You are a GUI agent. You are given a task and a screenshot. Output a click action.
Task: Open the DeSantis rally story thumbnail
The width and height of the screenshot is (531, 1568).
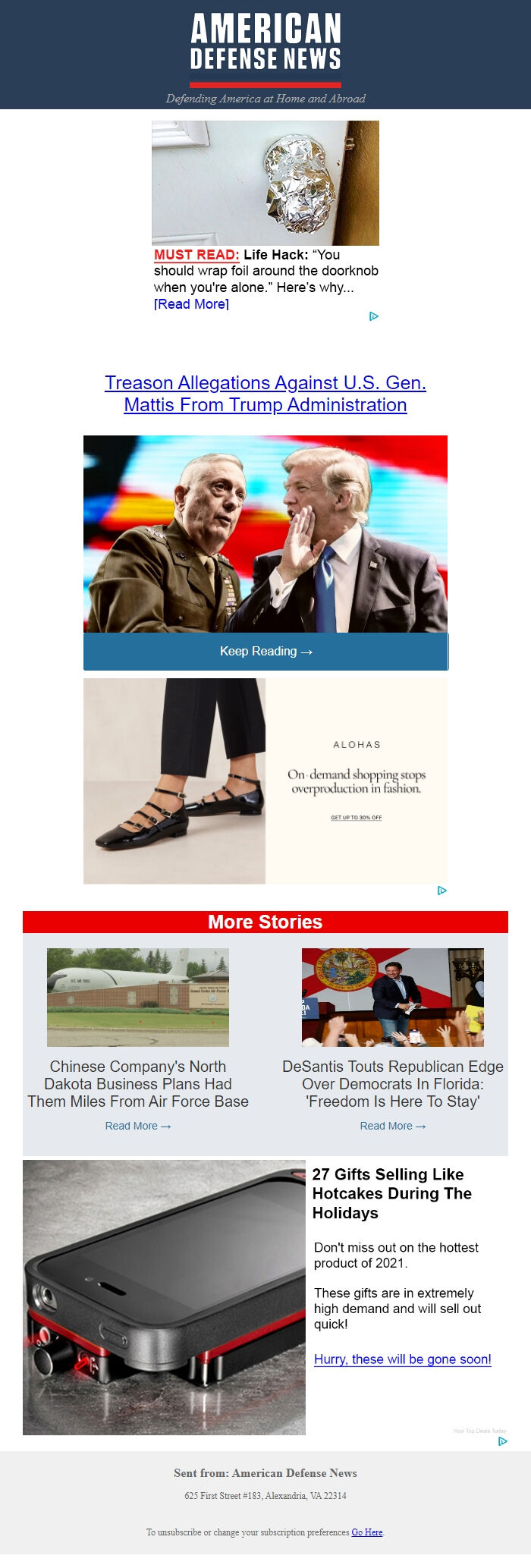click(393, 998)
